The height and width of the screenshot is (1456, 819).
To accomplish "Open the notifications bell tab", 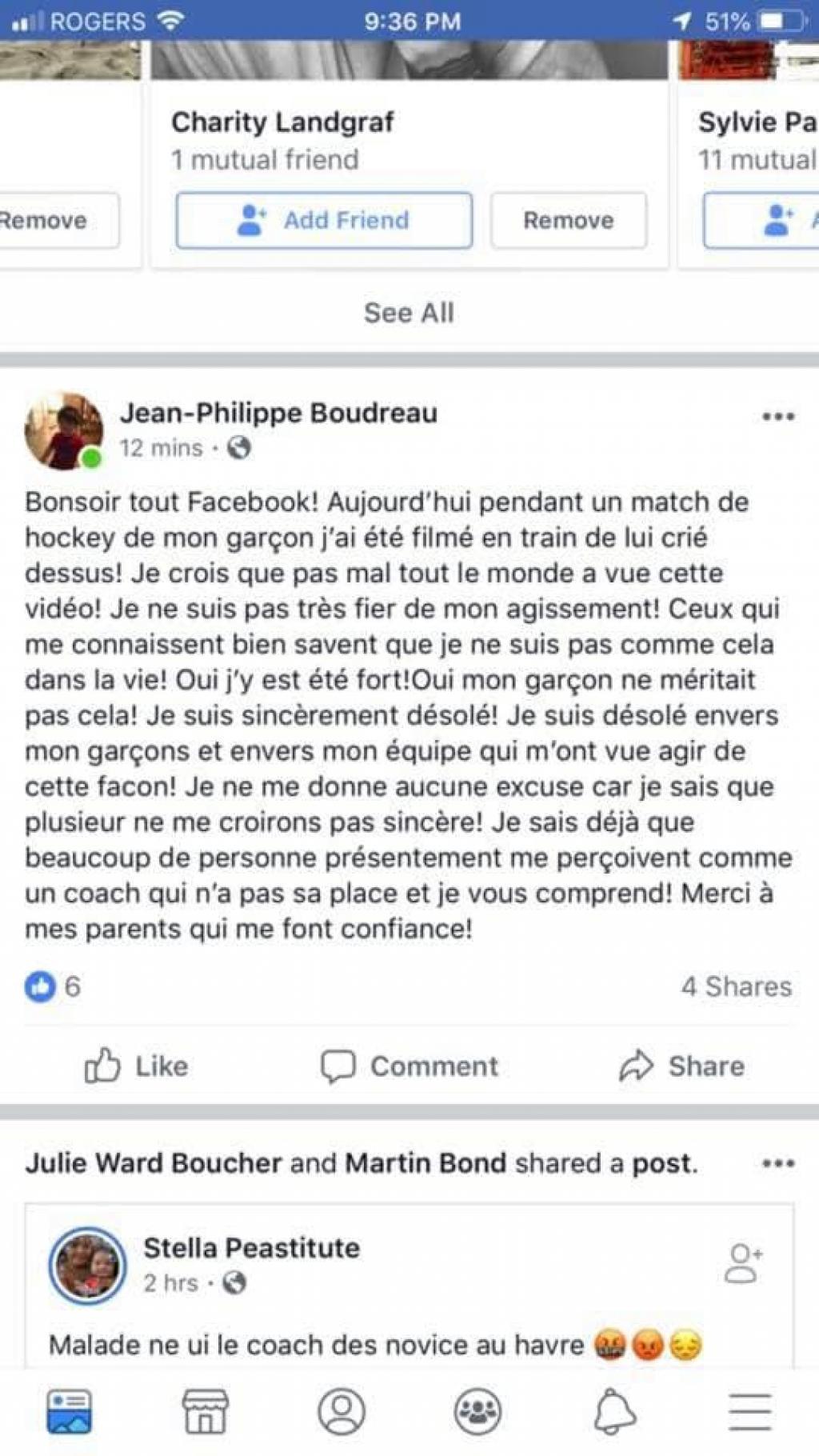I will coord(614,1412).
